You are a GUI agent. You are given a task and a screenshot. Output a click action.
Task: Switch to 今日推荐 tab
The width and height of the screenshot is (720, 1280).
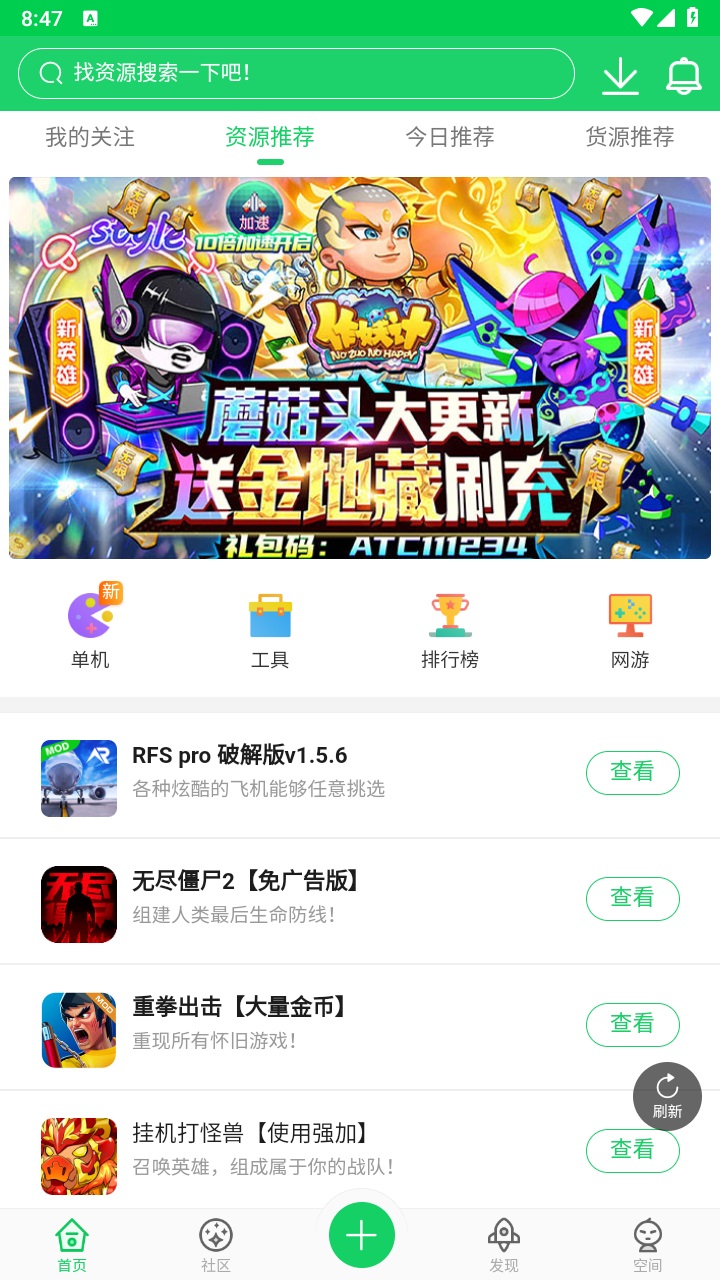tap(450, 137)
